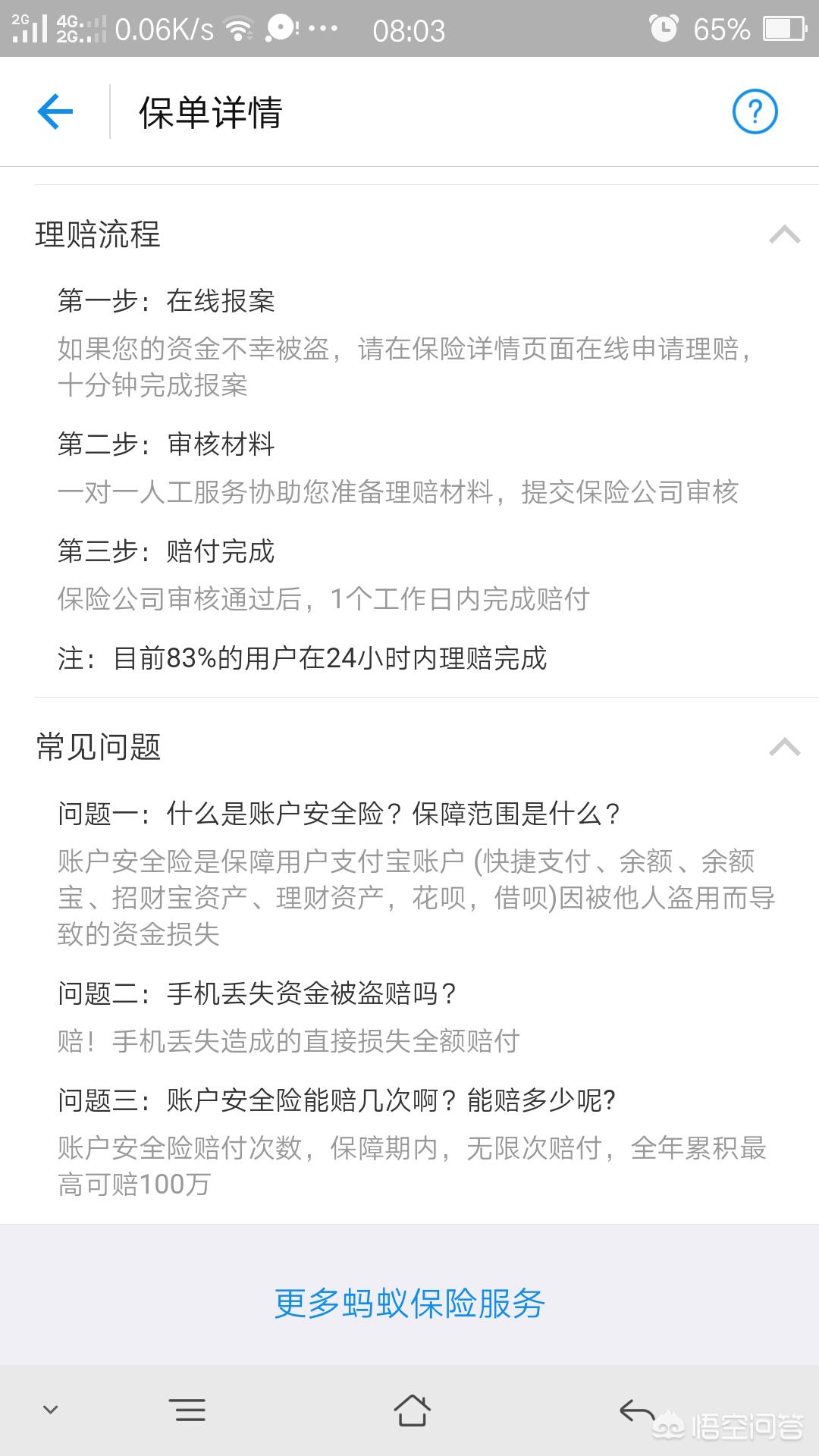This screenshot has height=1456, width=819.
Task: Collapse the 常见问题 section
Action: point(784,747)
